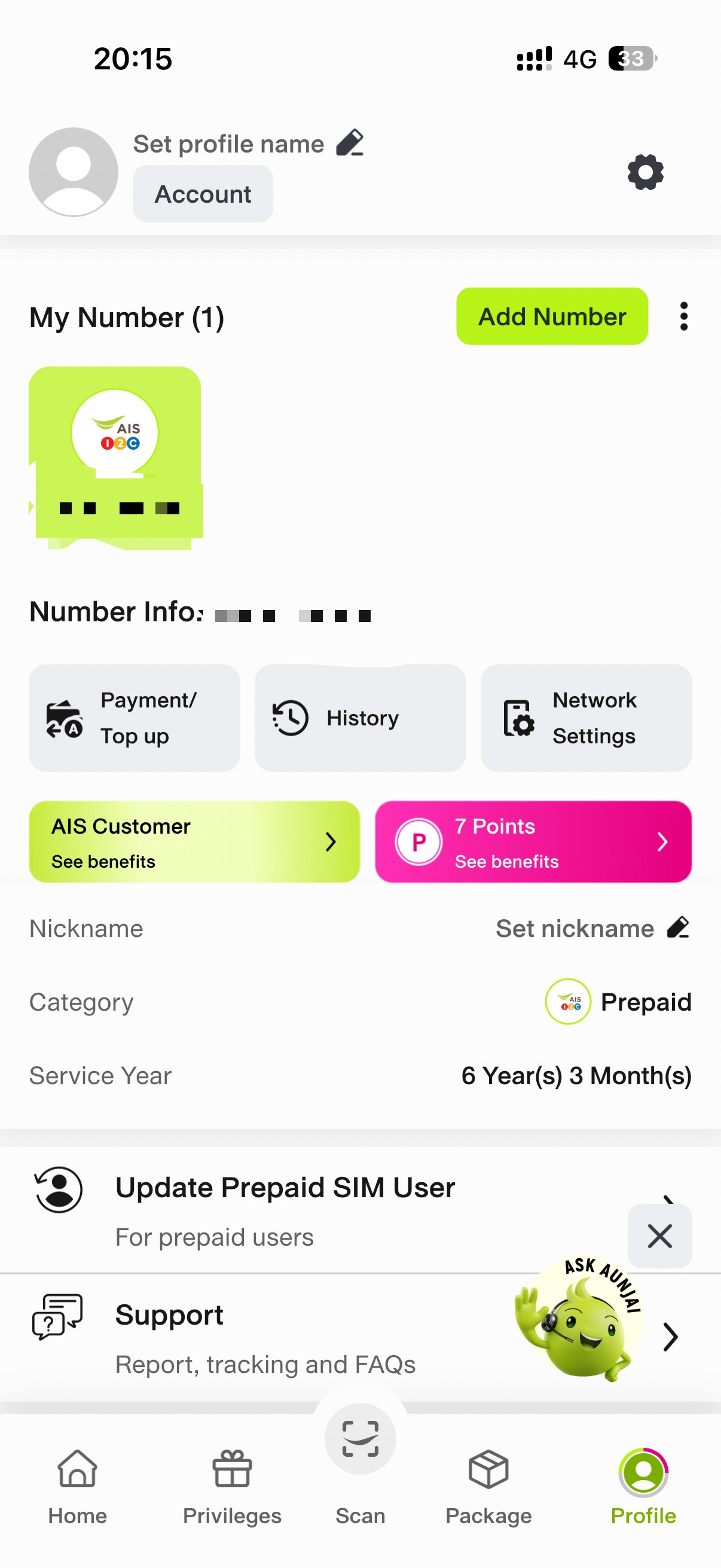Viewport: 721px width, 1568px height.
Task: Open the settings gear
Action: click(x=645, y=172)
